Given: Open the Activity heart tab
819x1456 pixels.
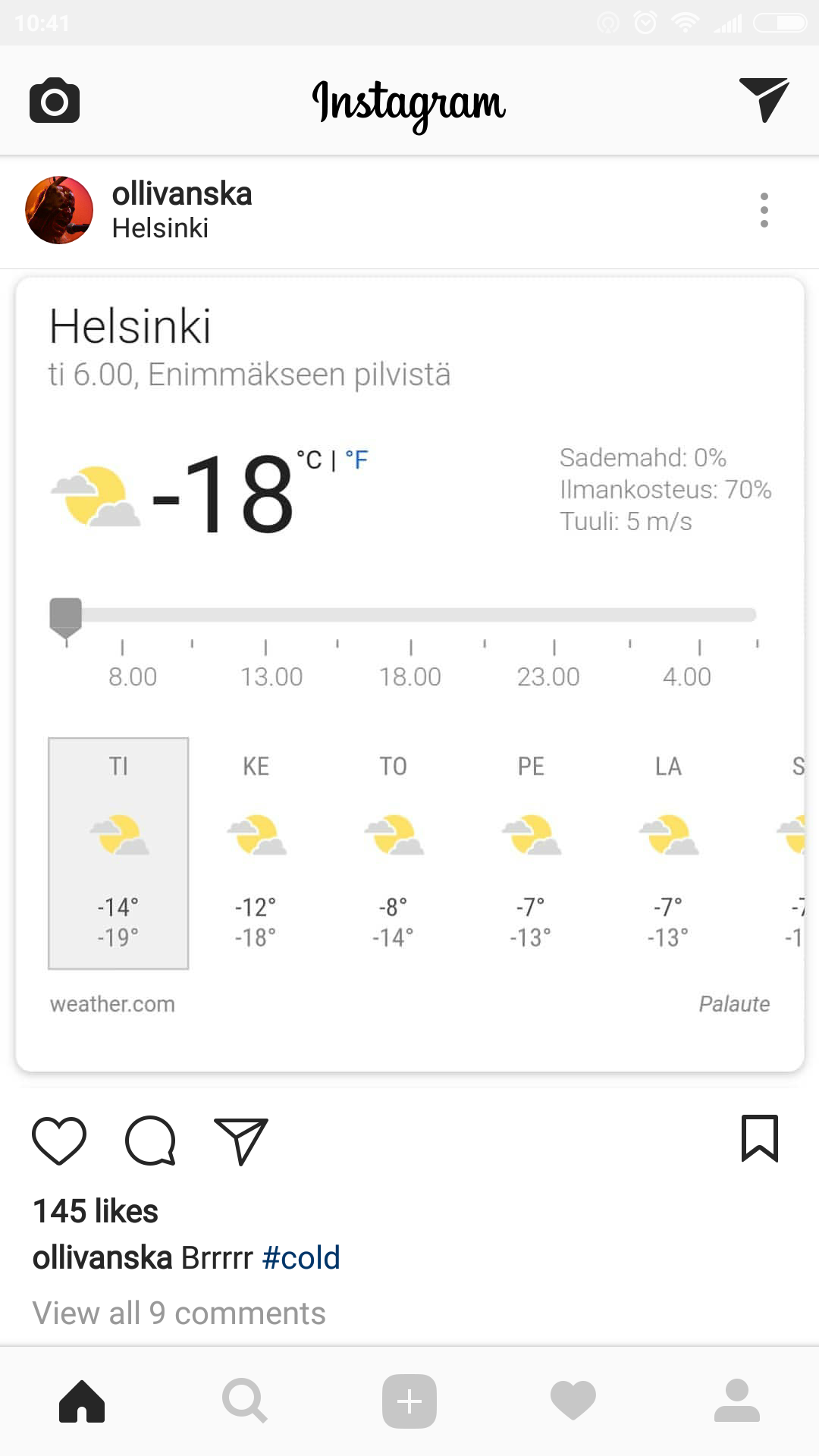Looking at the screenshot, I should [573, 1401].
